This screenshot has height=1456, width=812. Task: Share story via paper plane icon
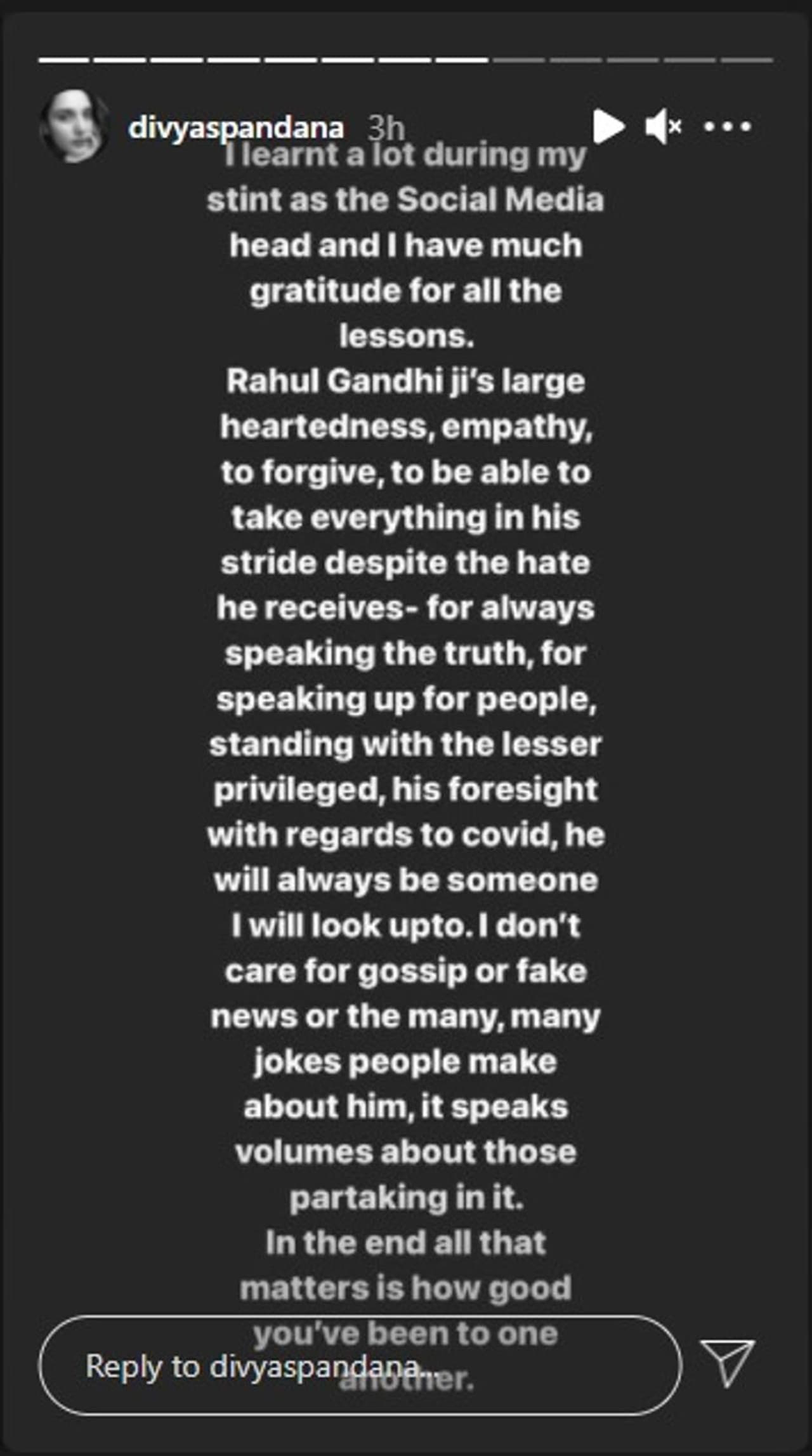(727, 1363)
